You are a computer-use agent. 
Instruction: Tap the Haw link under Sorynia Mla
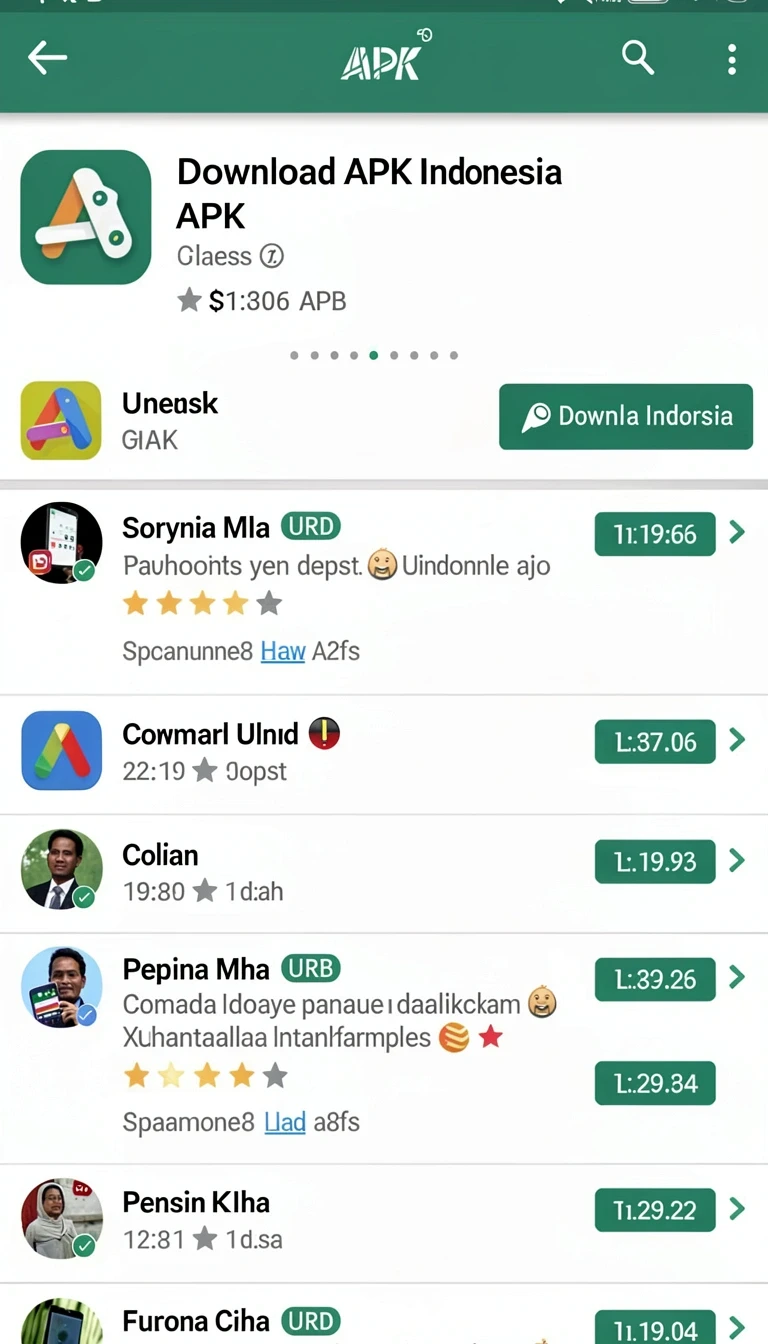283,651
